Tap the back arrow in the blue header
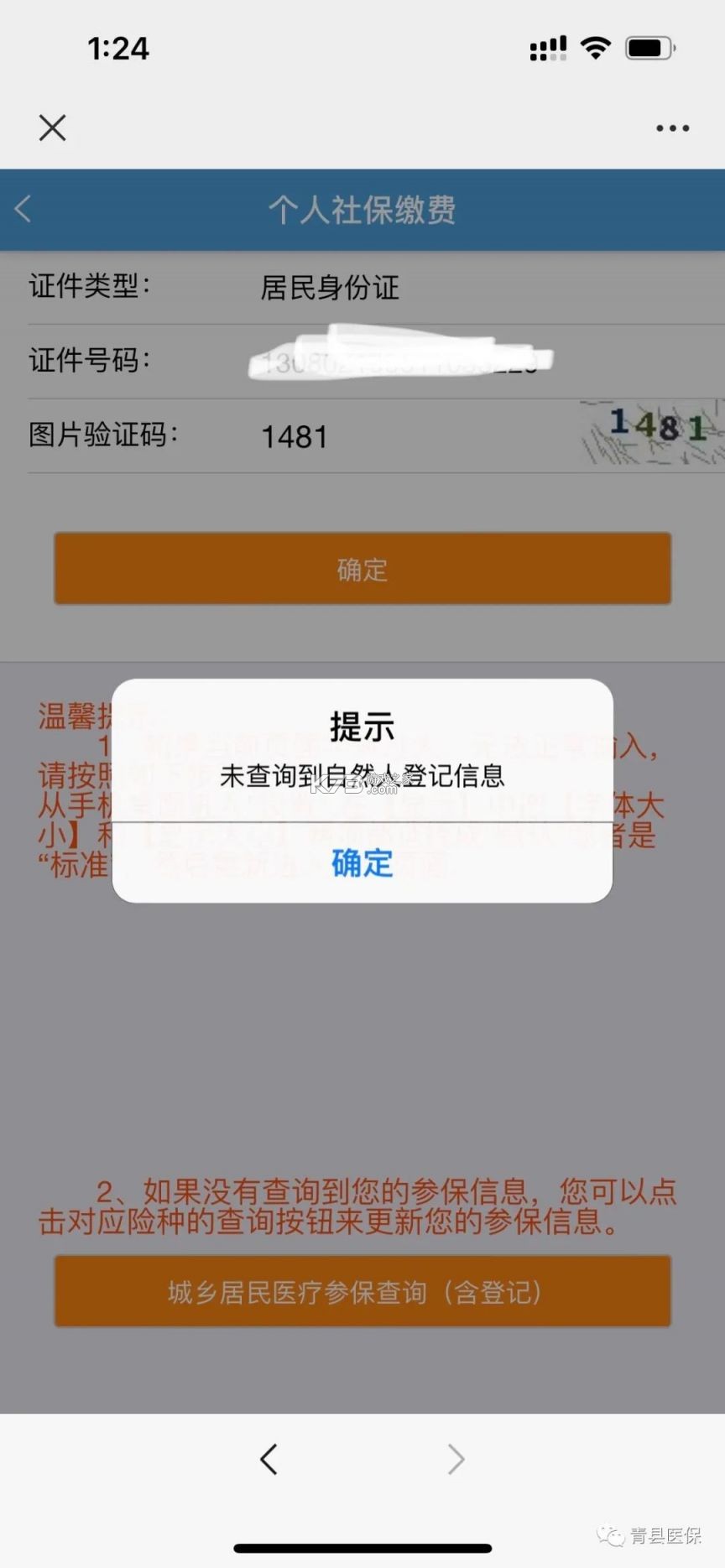The image size is (725, 1568). [23, 210]
